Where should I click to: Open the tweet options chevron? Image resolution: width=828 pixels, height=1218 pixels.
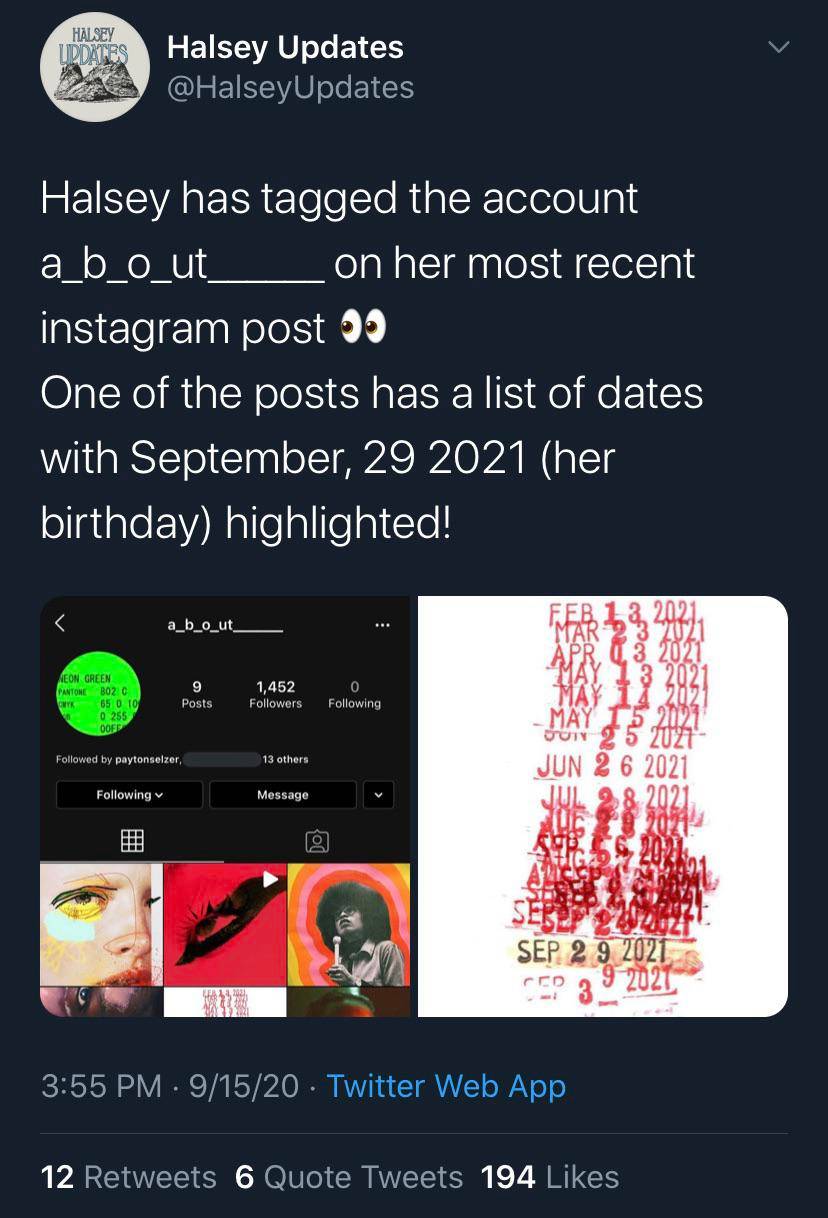click(777, 48)
